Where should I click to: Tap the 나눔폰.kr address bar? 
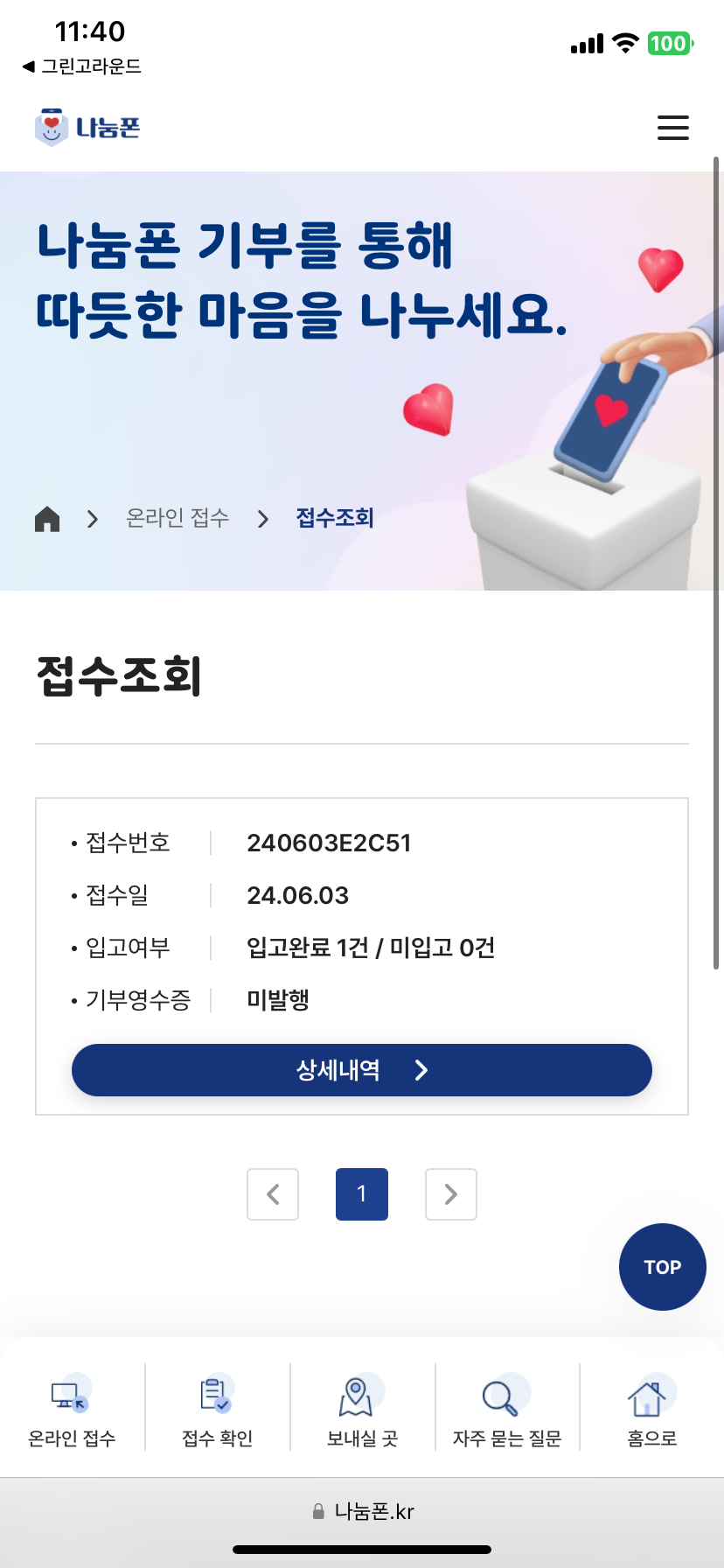point(362,1511)
